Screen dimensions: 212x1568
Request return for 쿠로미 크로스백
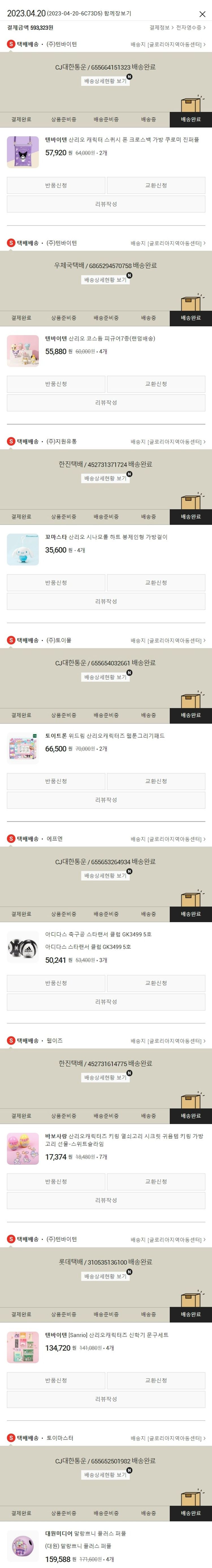coord(55,185)
